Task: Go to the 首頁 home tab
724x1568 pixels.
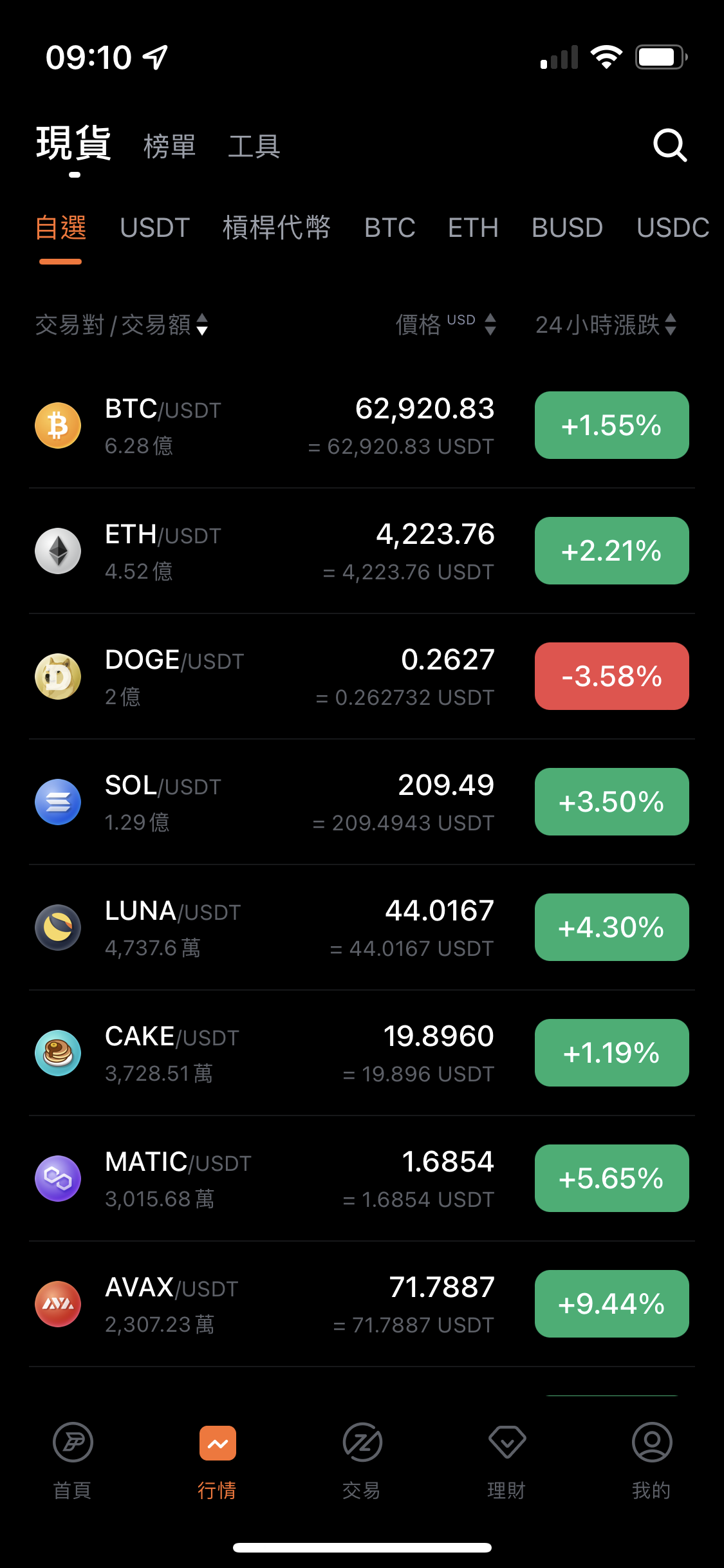Action: [x=73, y=1461]
